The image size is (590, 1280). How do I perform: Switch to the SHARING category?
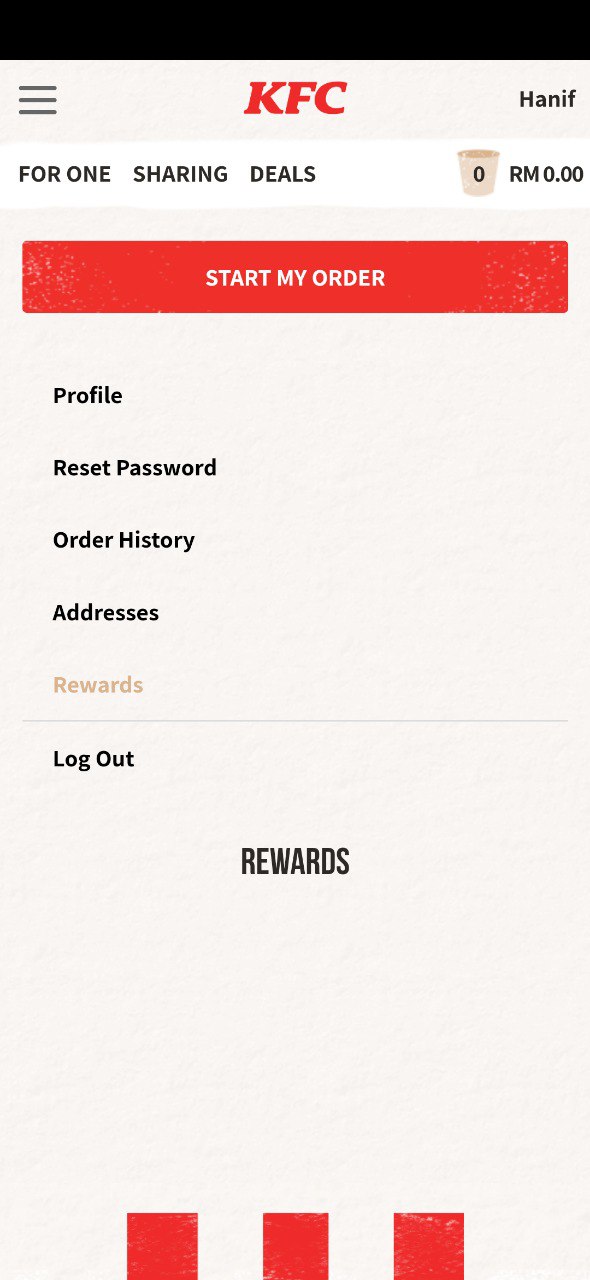click(180, 174)
